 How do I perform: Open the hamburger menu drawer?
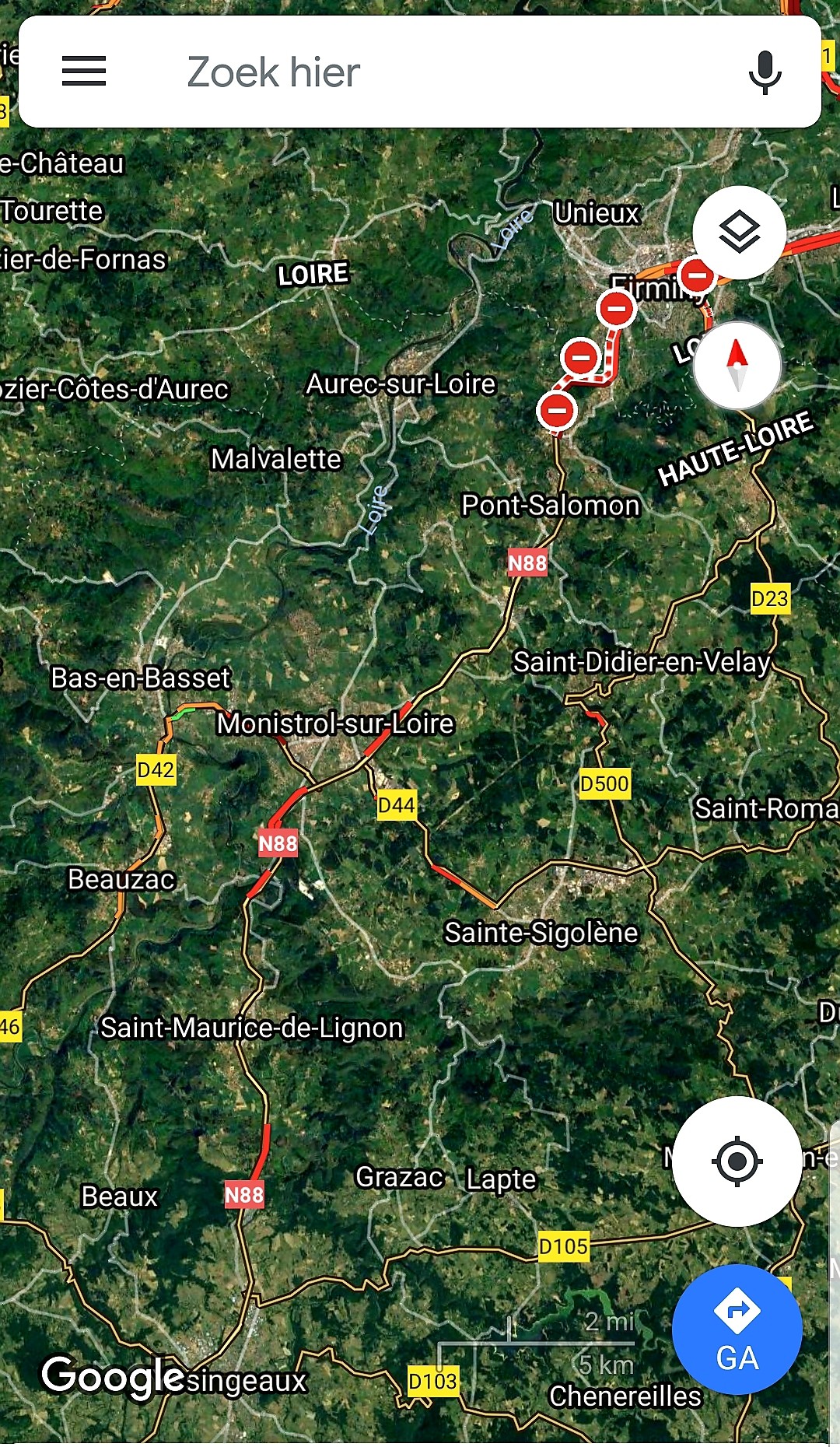[x=84, y=72]
